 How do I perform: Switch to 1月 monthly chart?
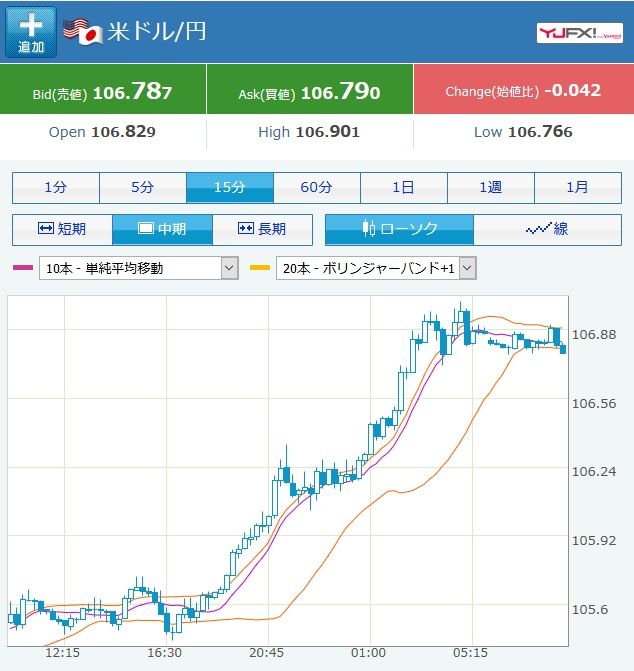point(578,188)
